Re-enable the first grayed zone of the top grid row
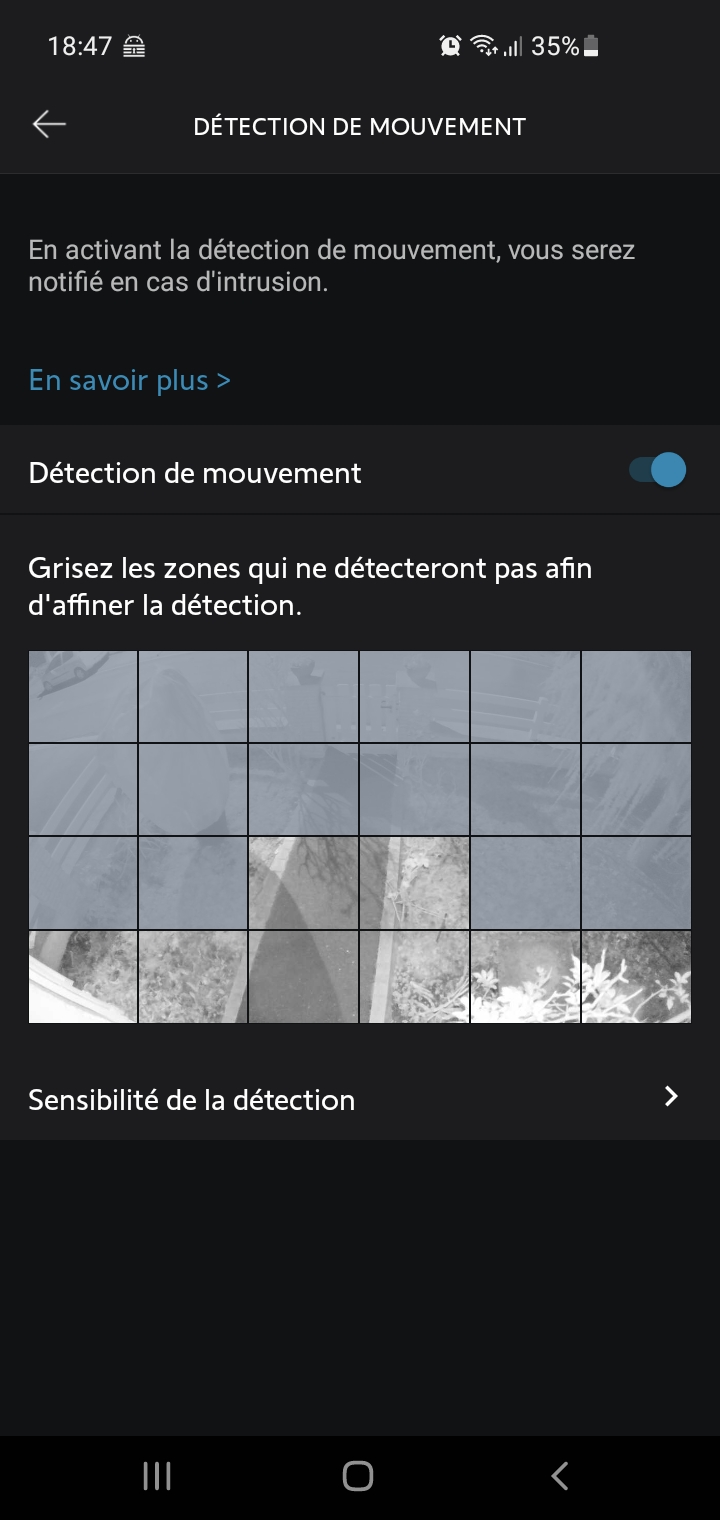The image size is (720, 1520). pos(83,697)
